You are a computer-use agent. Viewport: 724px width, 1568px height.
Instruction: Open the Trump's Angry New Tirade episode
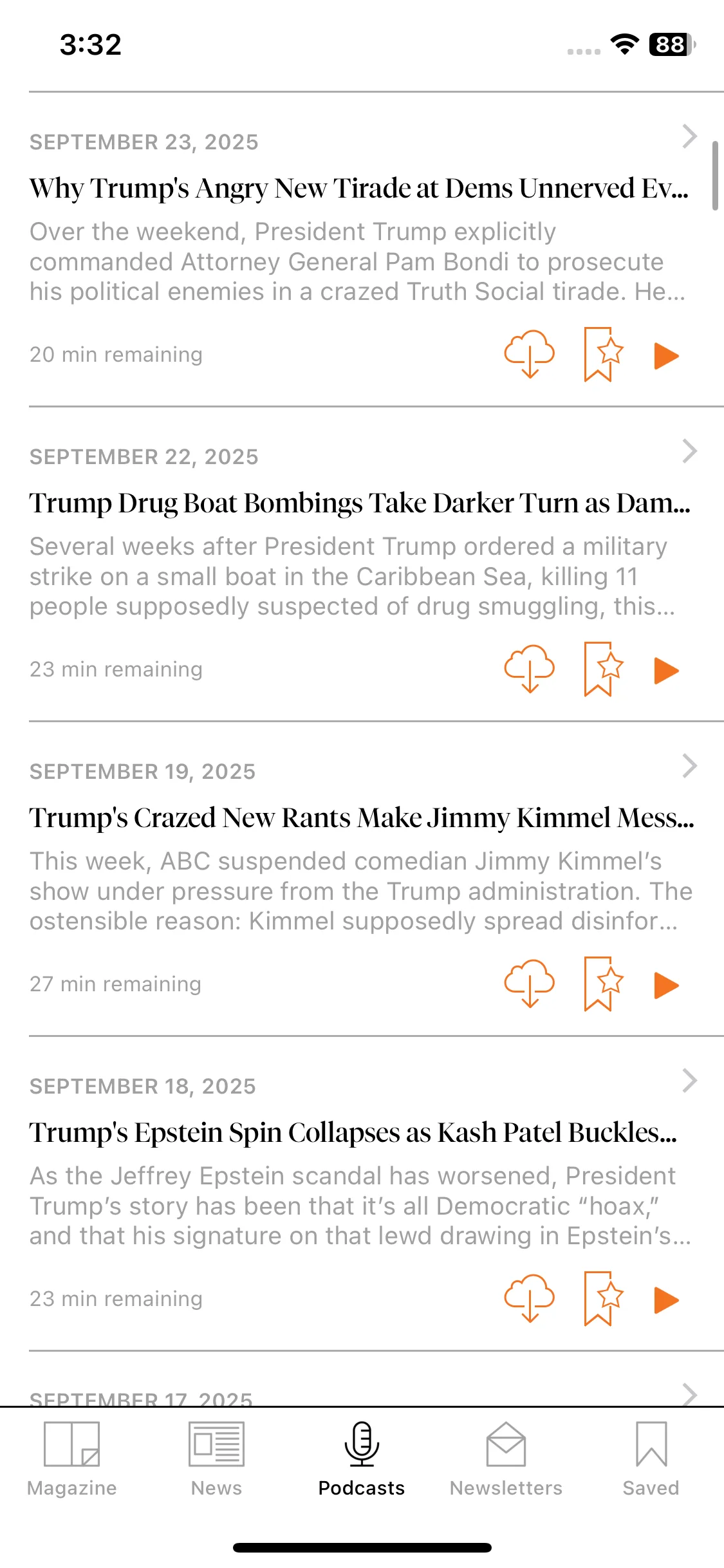tap(358, 189)
